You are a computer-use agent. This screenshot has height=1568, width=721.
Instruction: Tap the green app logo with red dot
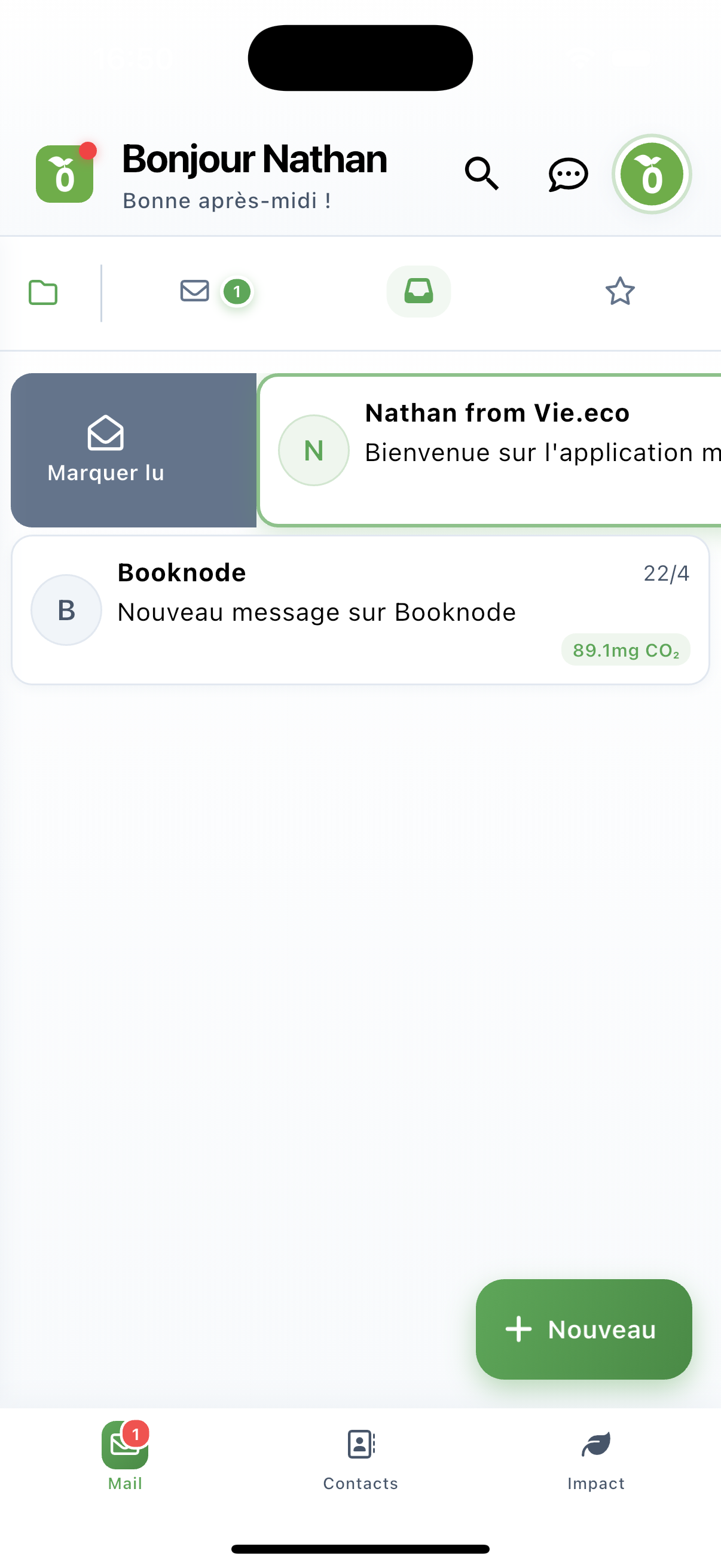pos(65,174)
